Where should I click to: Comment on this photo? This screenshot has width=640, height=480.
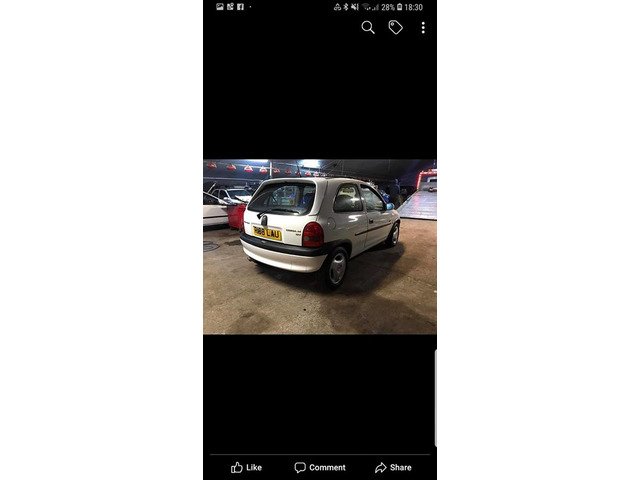[x=320, y=467]
